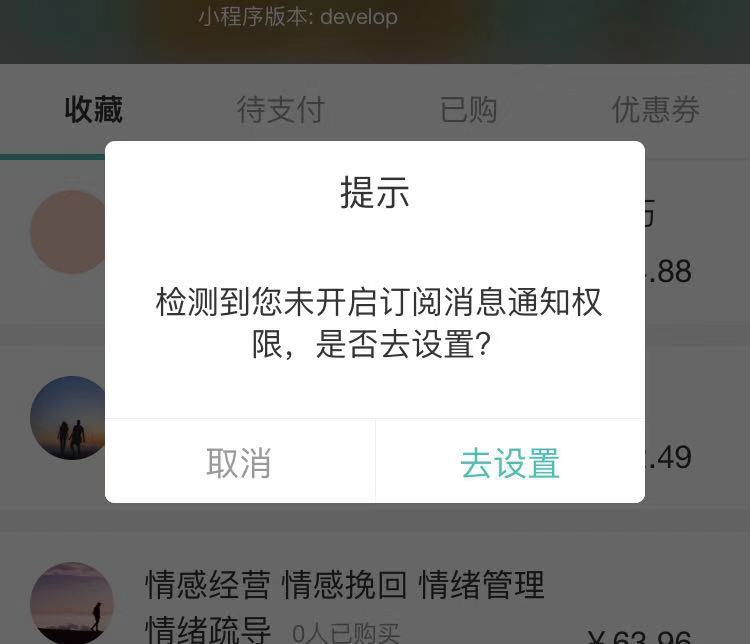The width and height of the screenshot is (750, 644).
Task: Switch to the 已购 tab
Action: pyautogui.click(x=468, y=110)
